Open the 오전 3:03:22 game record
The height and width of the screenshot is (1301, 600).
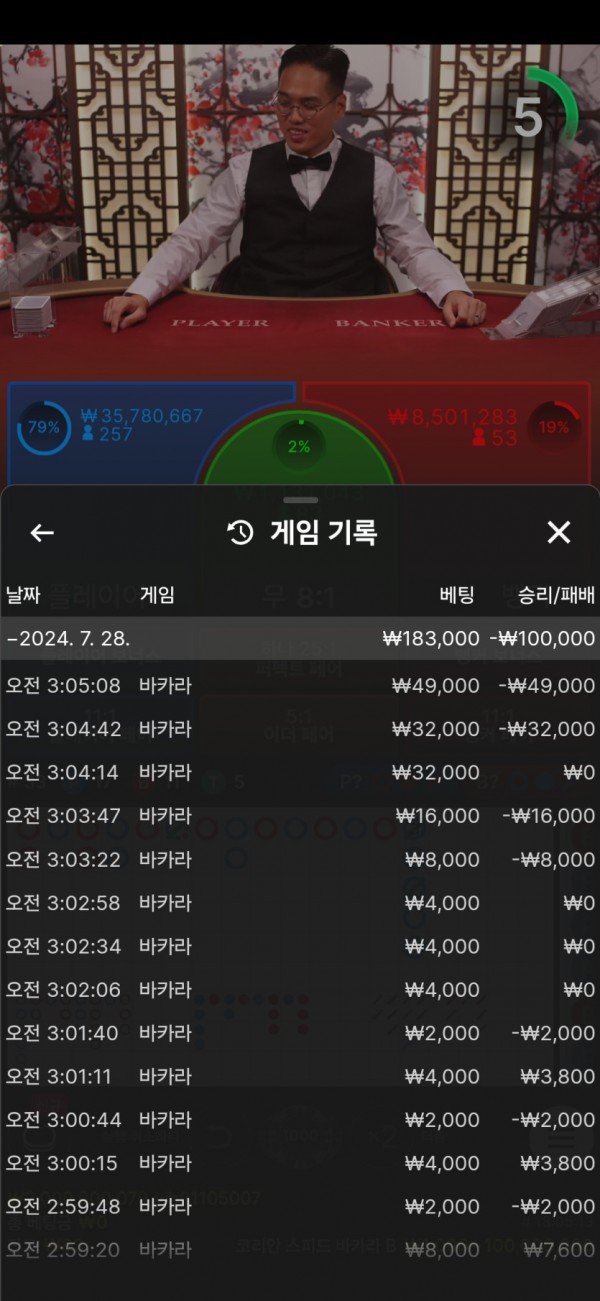(x=300, y=859)
